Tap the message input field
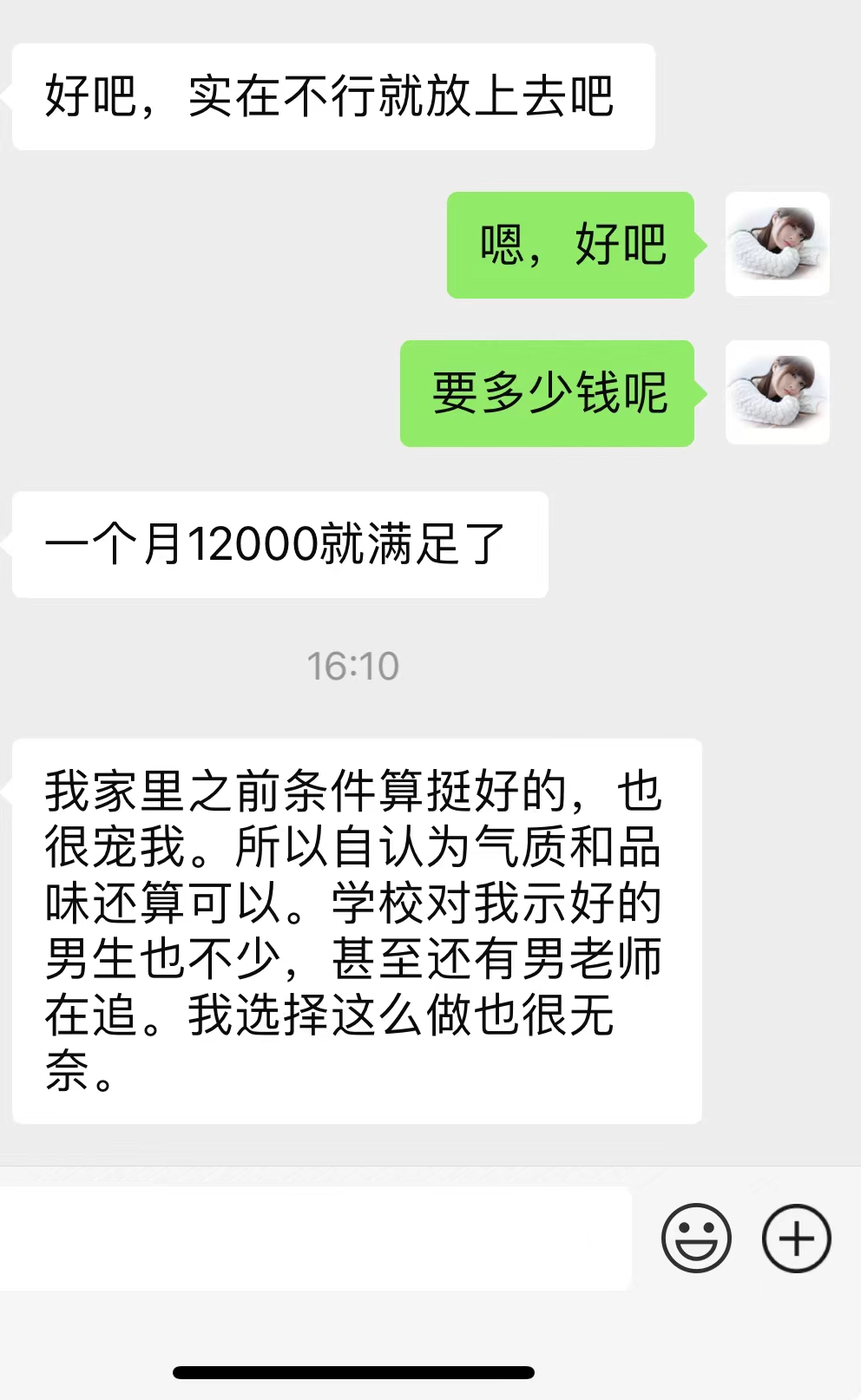The image size is (861, 1400). point(314,1238)
